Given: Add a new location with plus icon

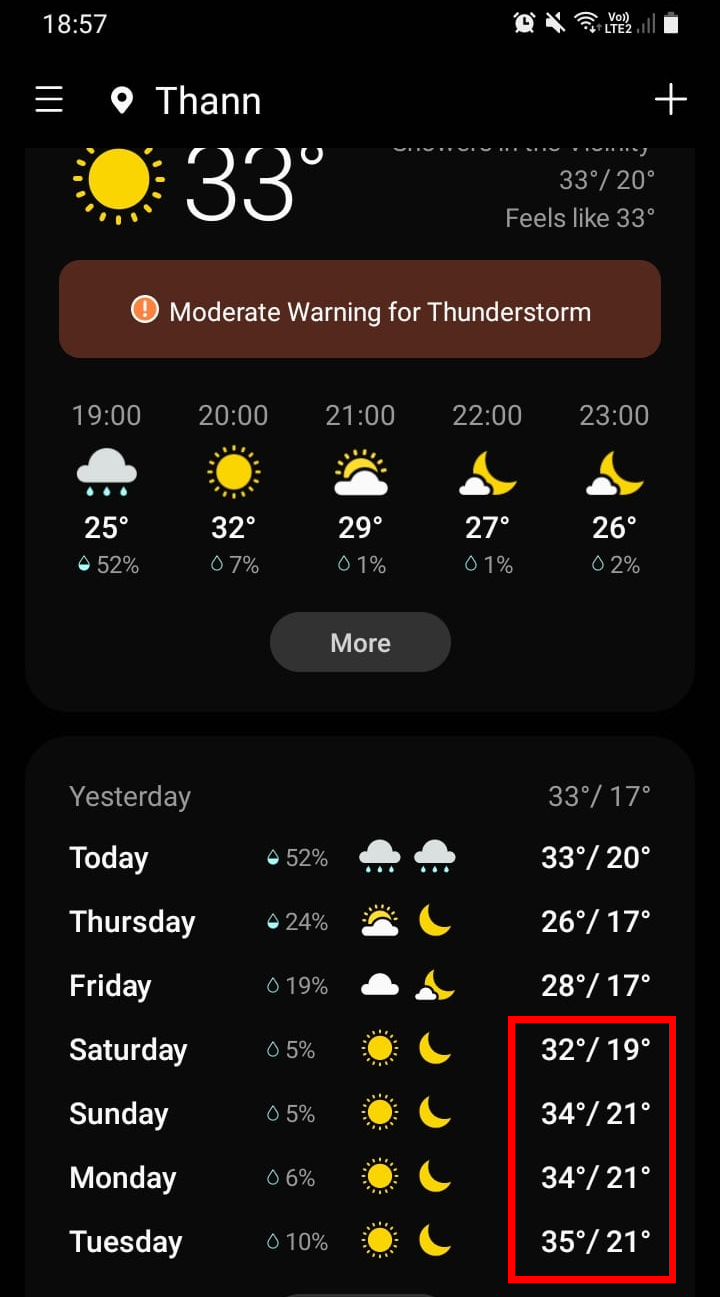Looking at the screenshot, I should pos(670,100).
